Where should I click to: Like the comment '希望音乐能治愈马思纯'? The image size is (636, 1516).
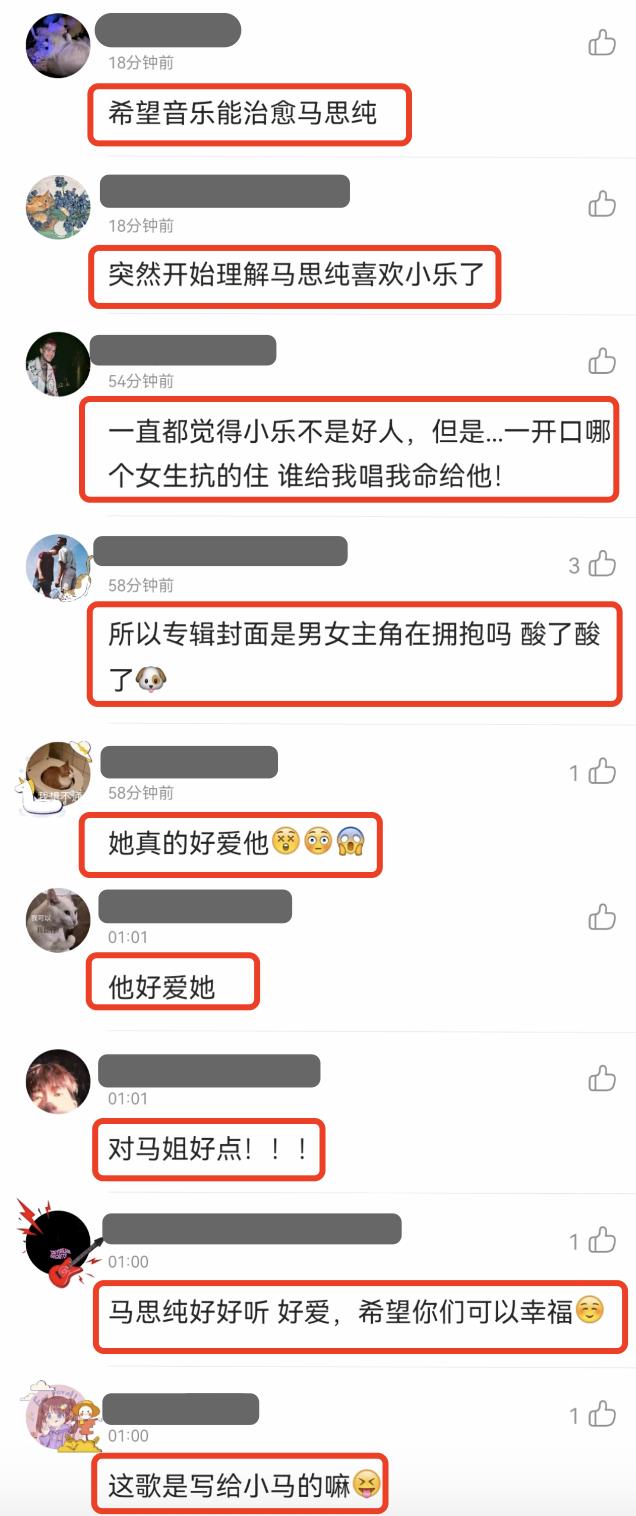pyautogui.click(x=602, y=43)
